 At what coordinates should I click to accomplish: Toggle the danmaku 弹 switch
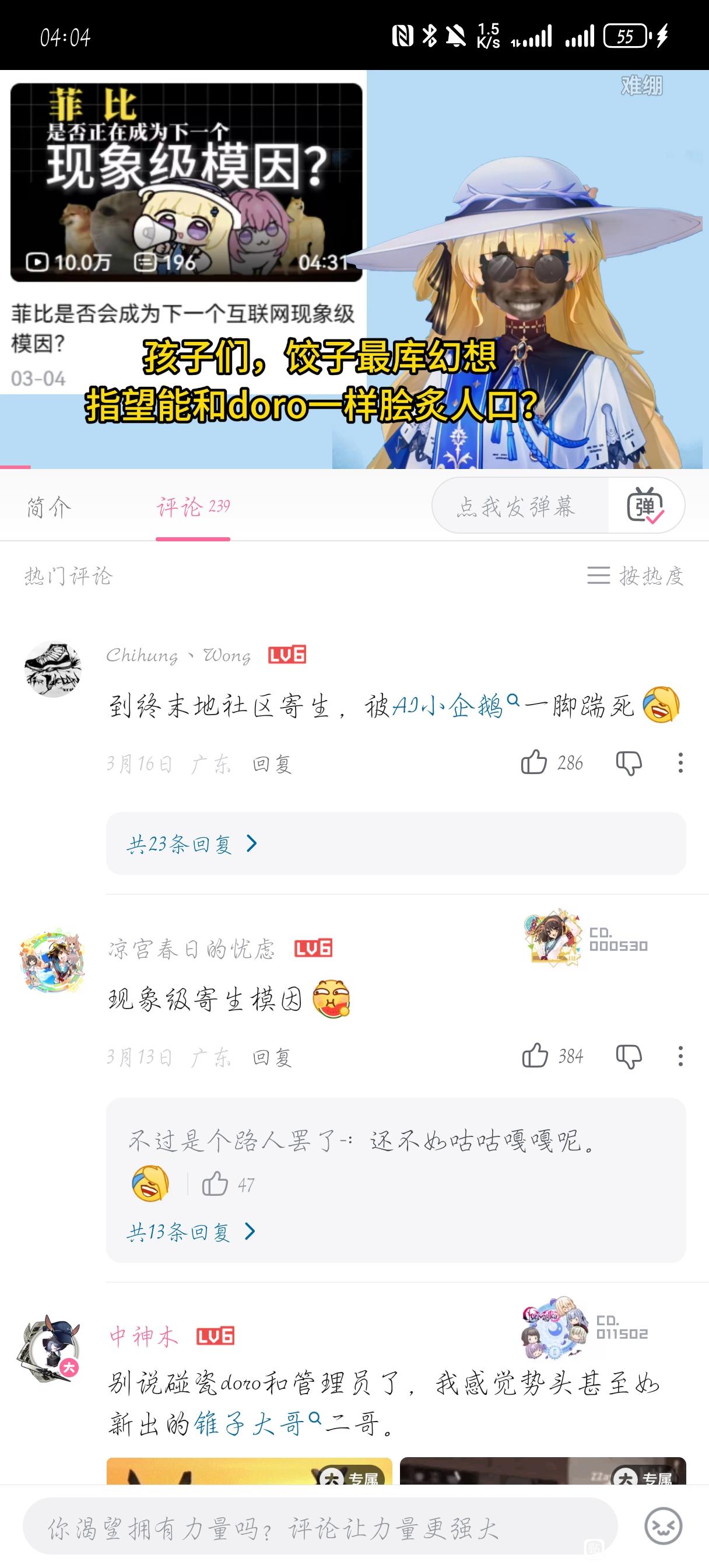click(645, 506)
